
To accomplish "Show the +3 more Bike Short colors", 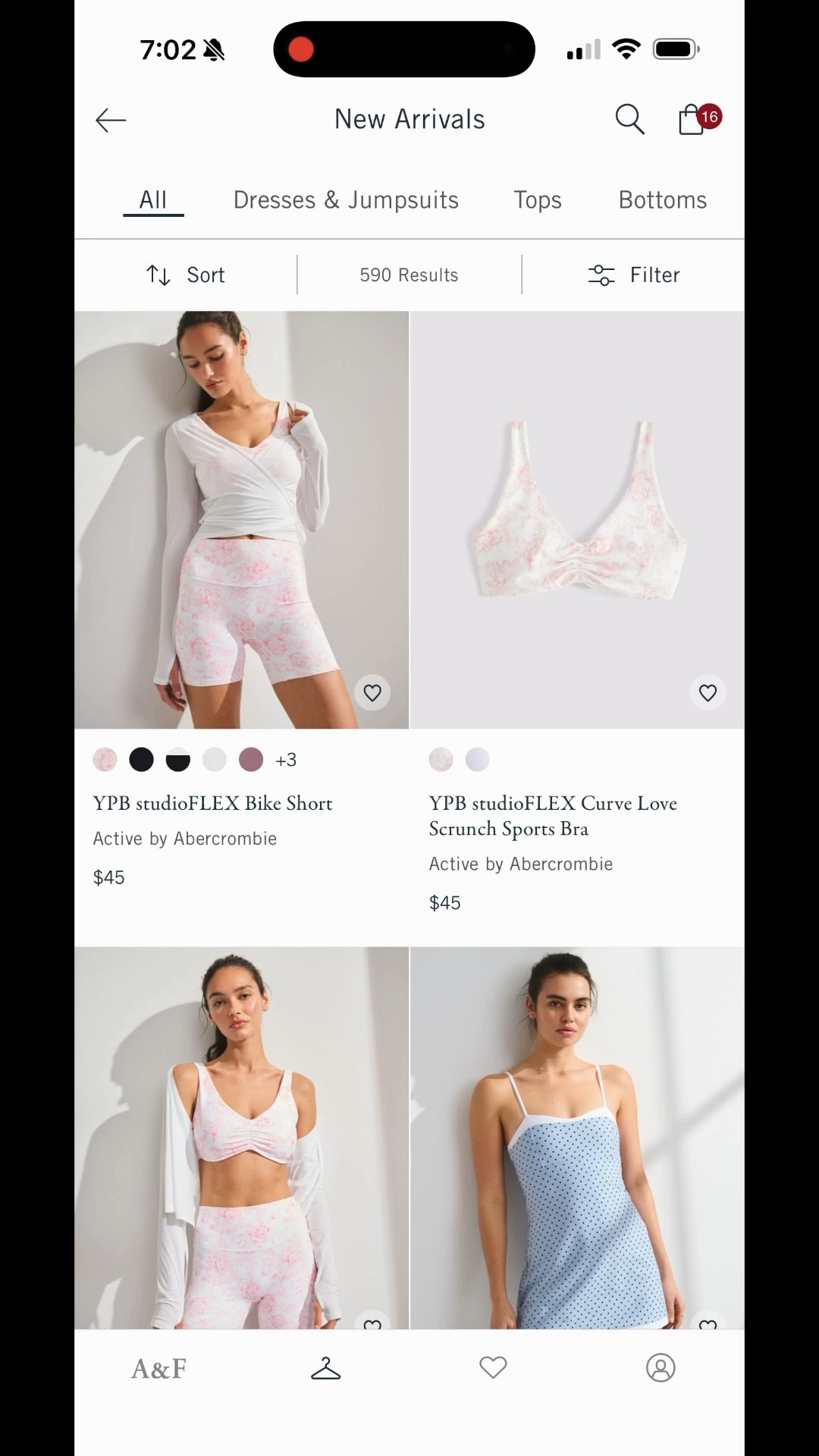I will [x=286, y=760].
